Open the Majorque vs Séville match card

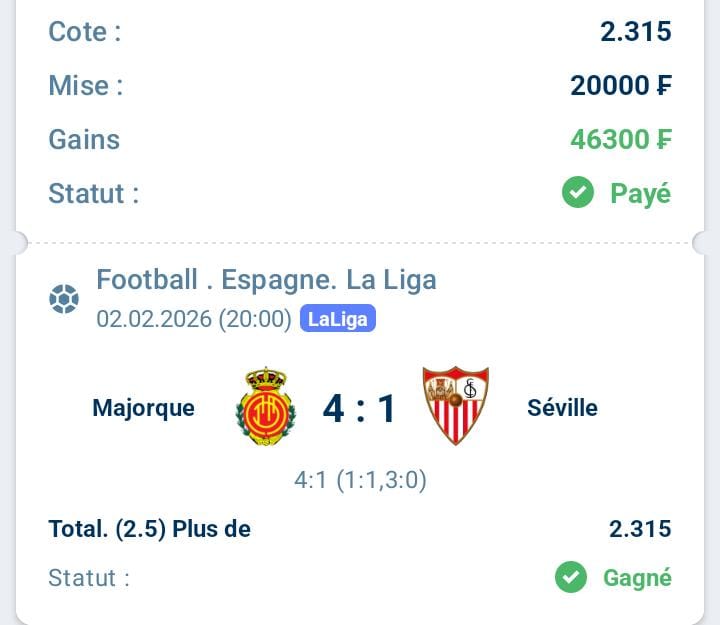coord(359,408)
